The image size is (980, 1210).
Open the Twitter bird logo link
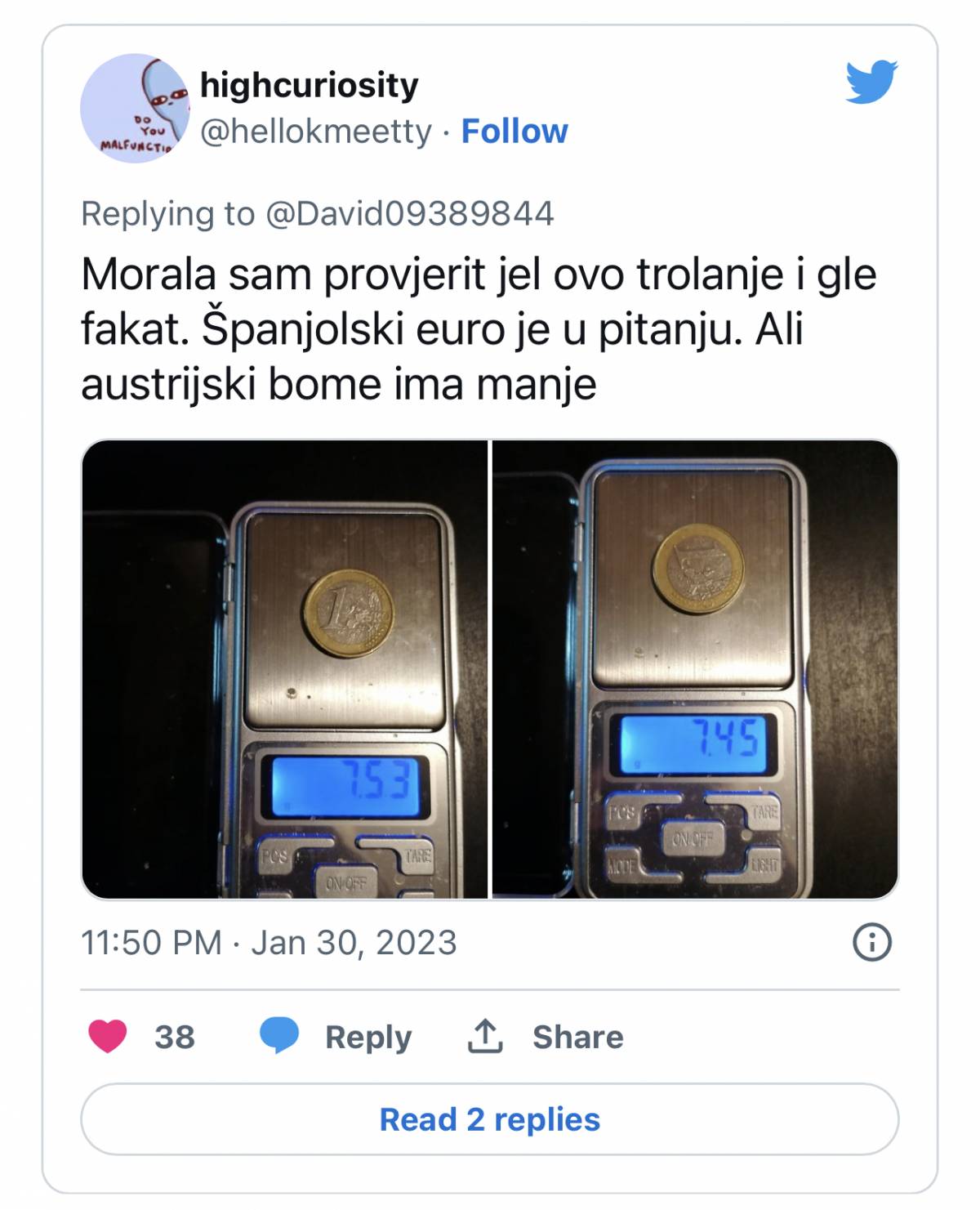(871, 82)
